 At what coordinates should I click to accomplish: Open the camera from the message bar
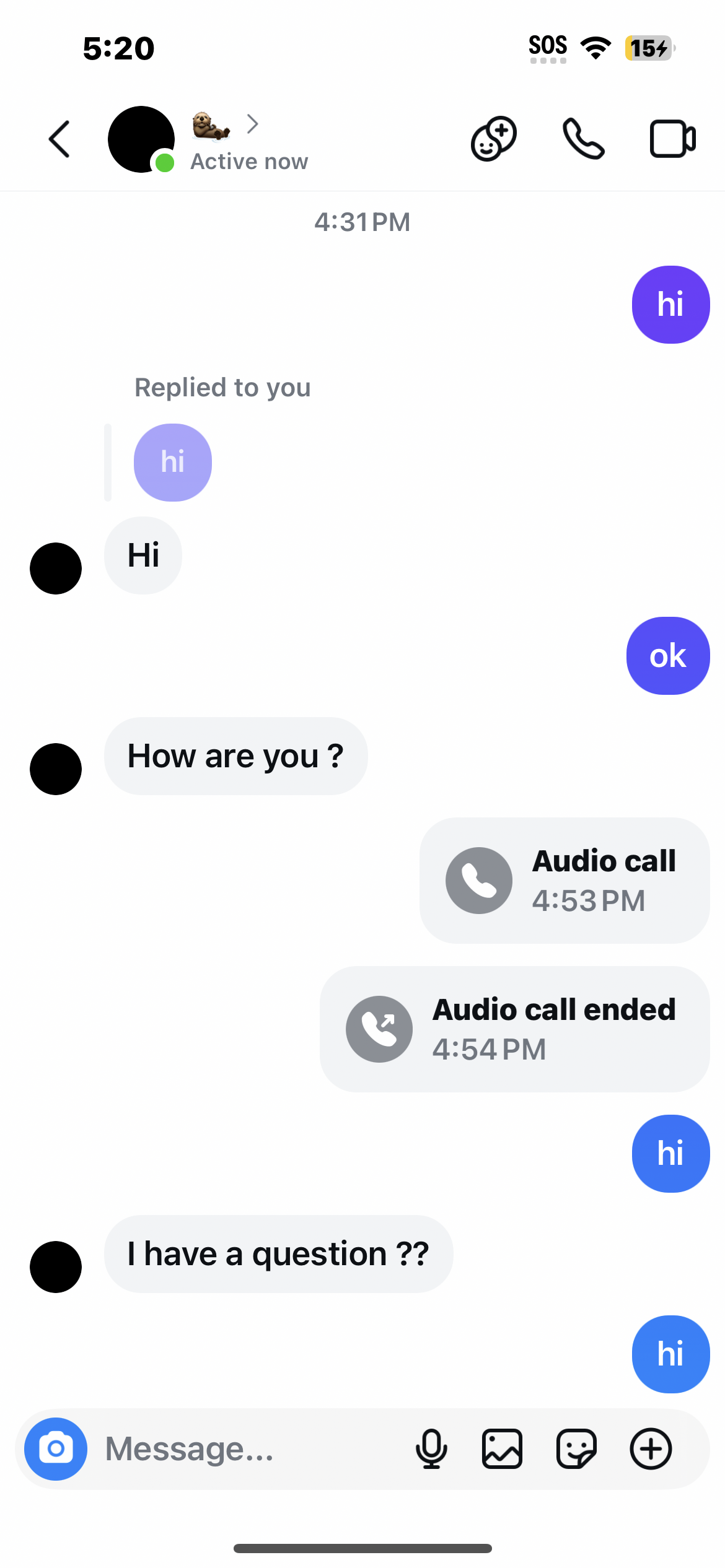coord(56,1449)
